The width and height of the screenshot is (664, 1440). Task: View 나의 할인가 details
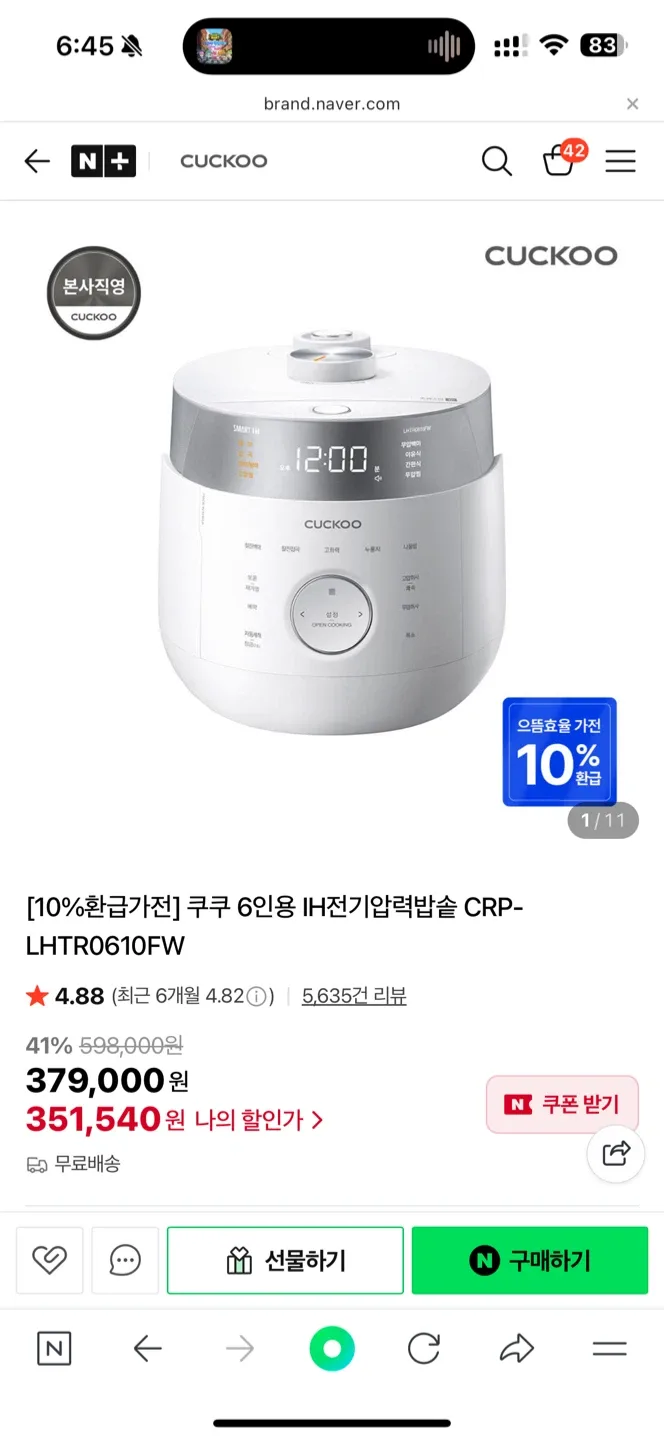point(258,1120)
